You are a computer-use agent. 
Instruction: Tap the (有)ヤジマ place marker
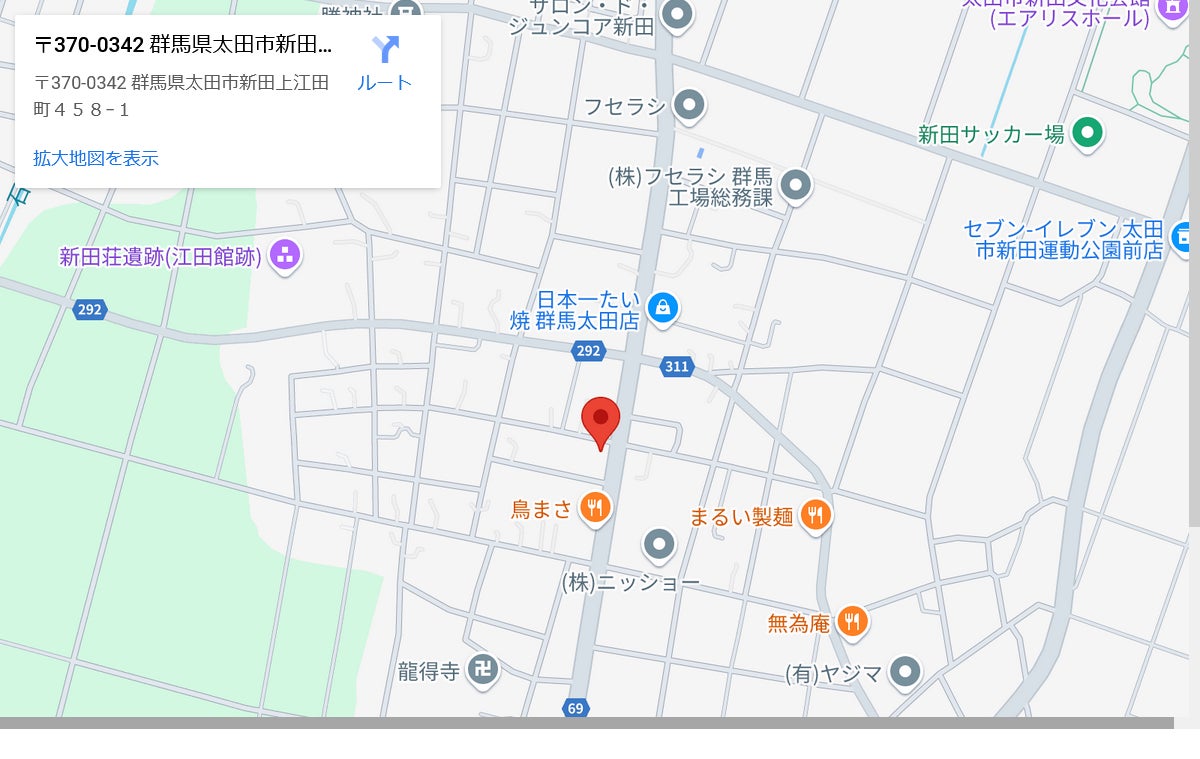click(905, 672)
